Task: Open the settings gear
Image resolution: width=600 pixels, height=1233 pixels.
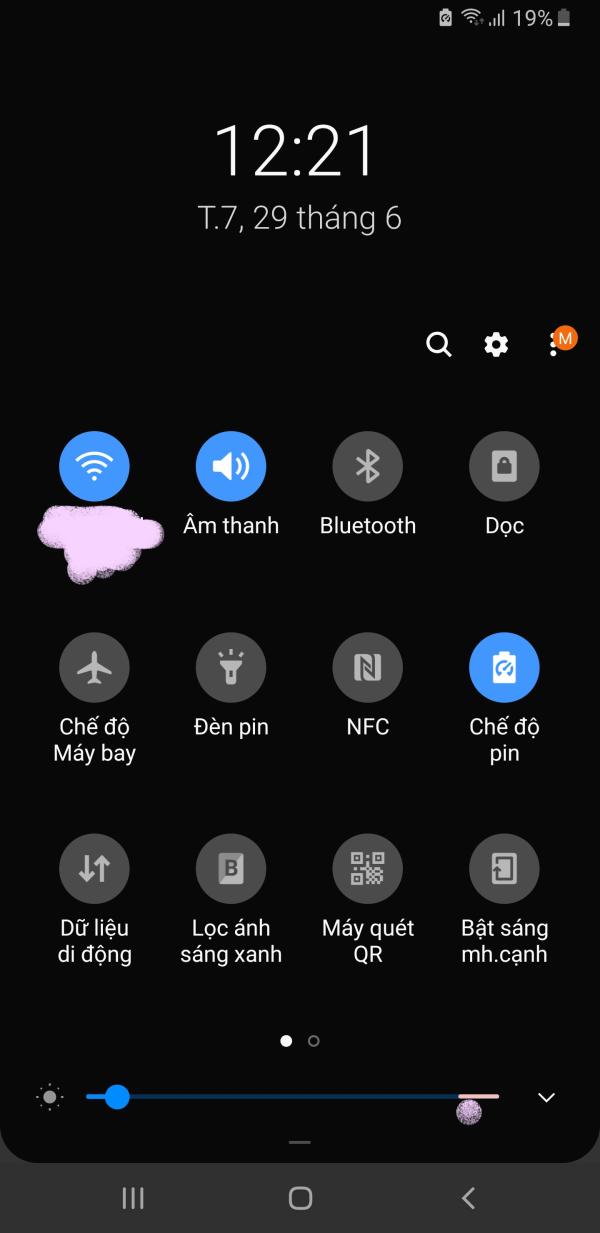Action: [x=496, y=345]
